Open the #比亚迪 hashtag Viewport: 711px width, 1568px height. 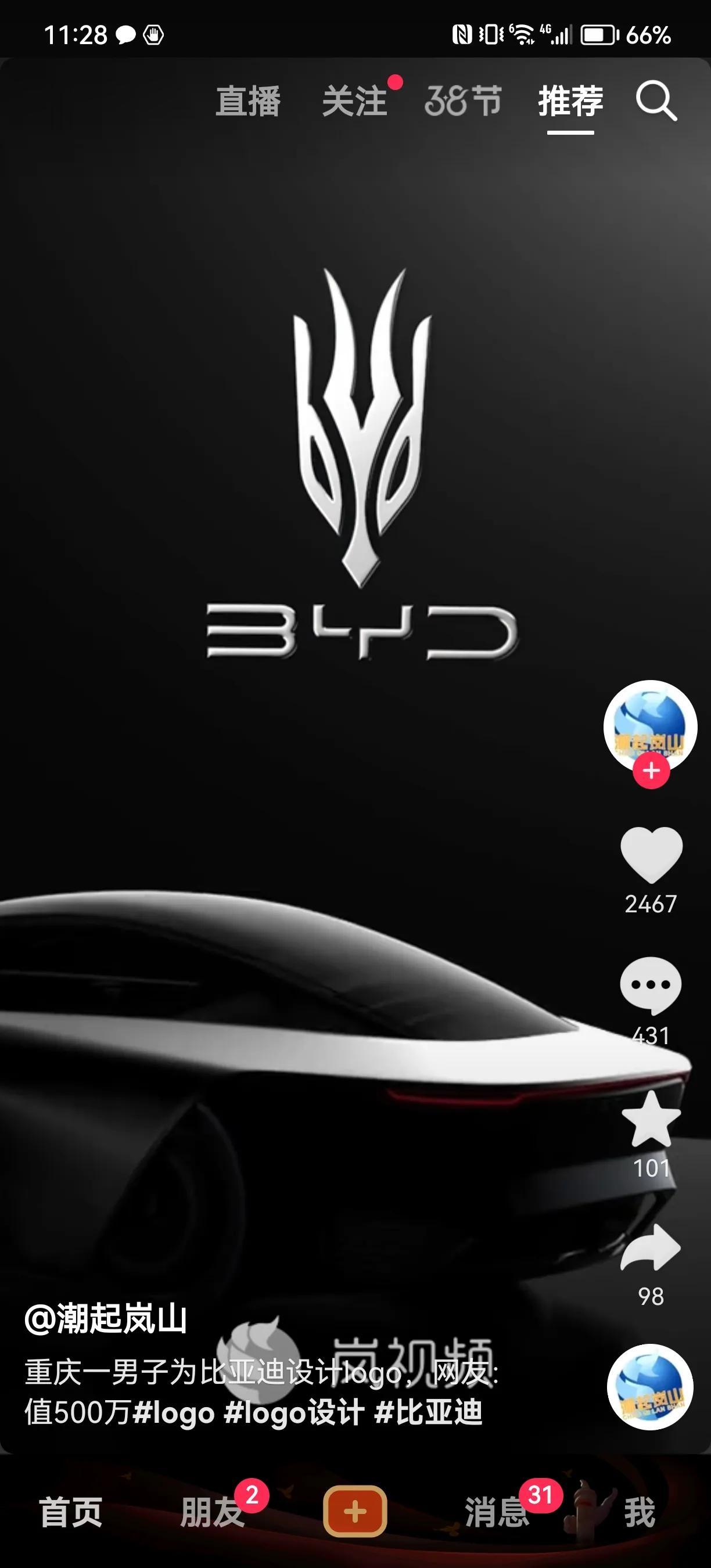point(428,1412)
